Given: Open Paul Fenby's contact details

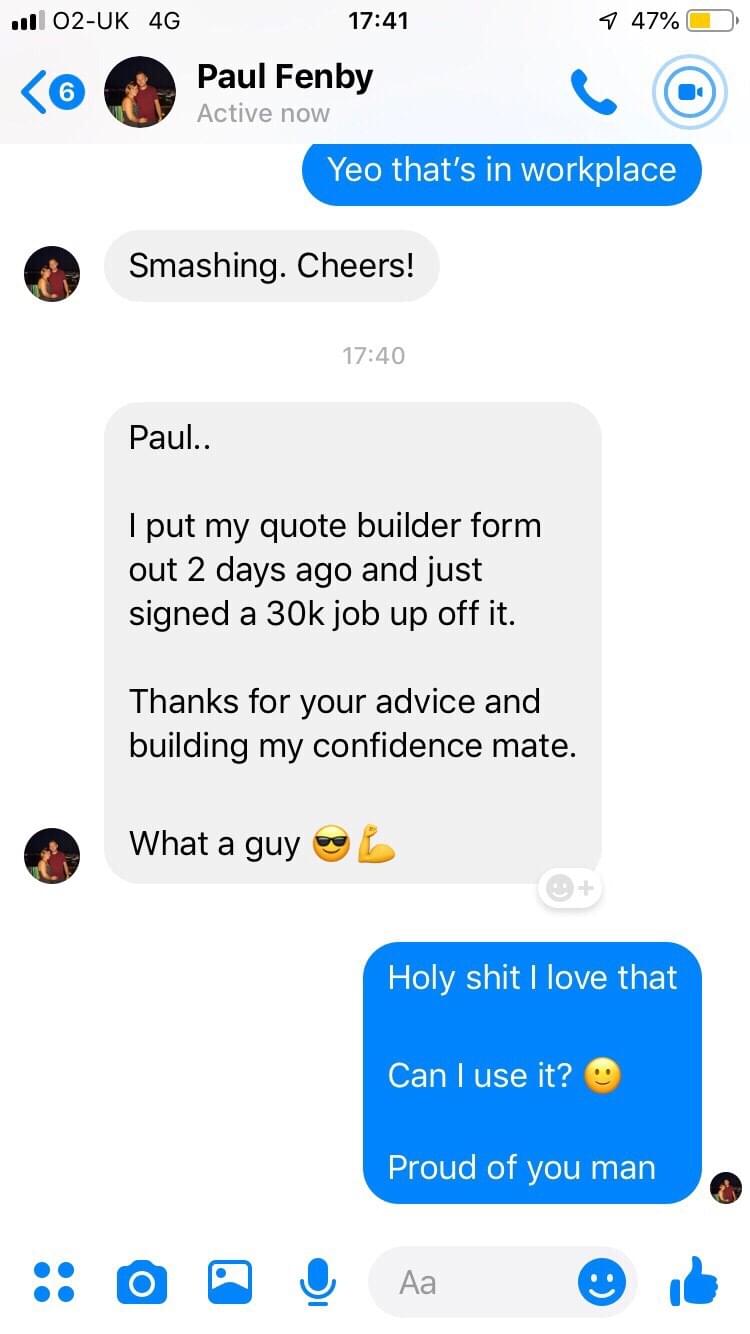Looking at the screenshot, I should (285, 92).
